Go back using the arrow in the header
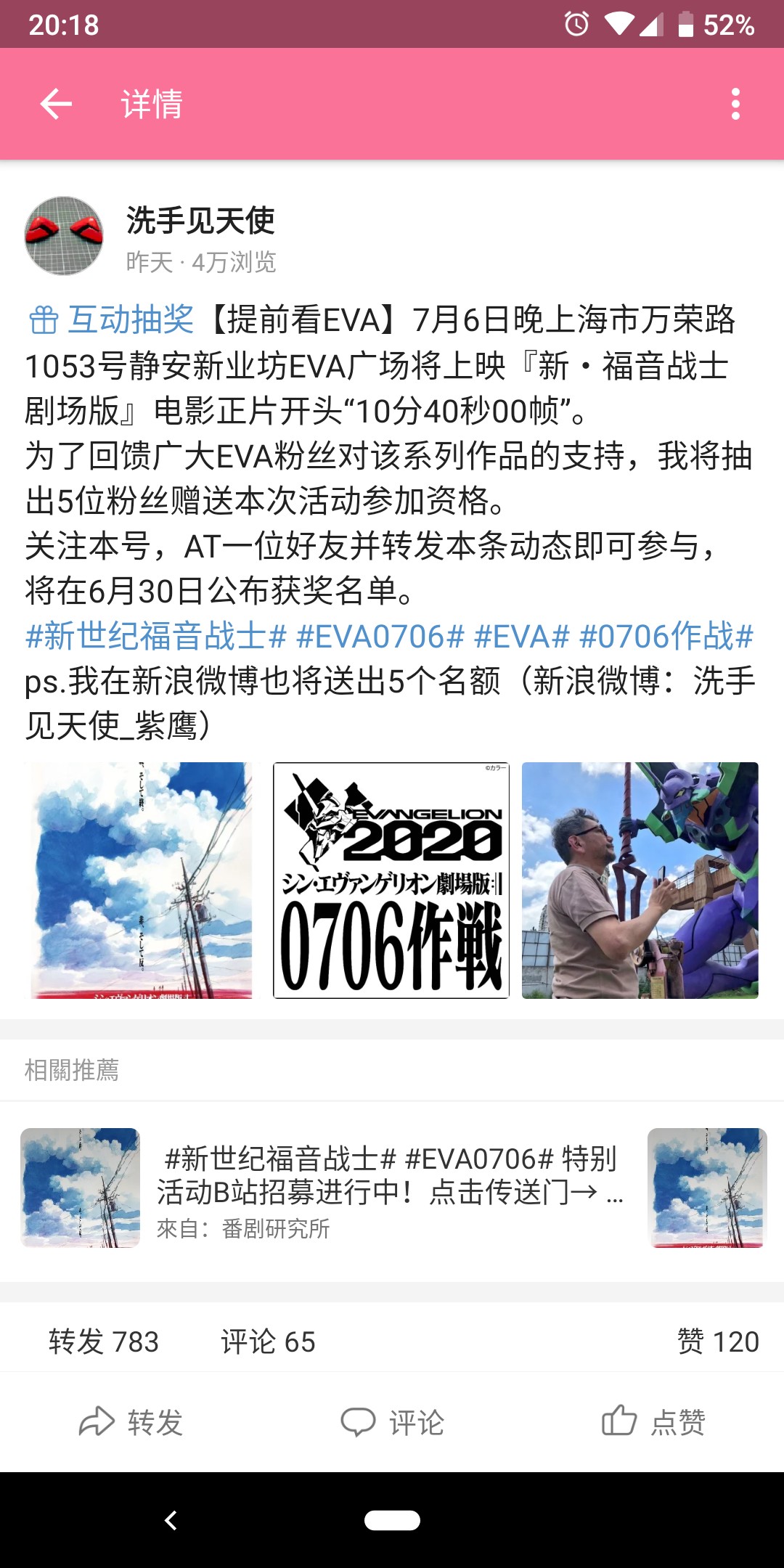Image resolution: width=784 pixels, height=1568 pixels. [x=56, y=104]
